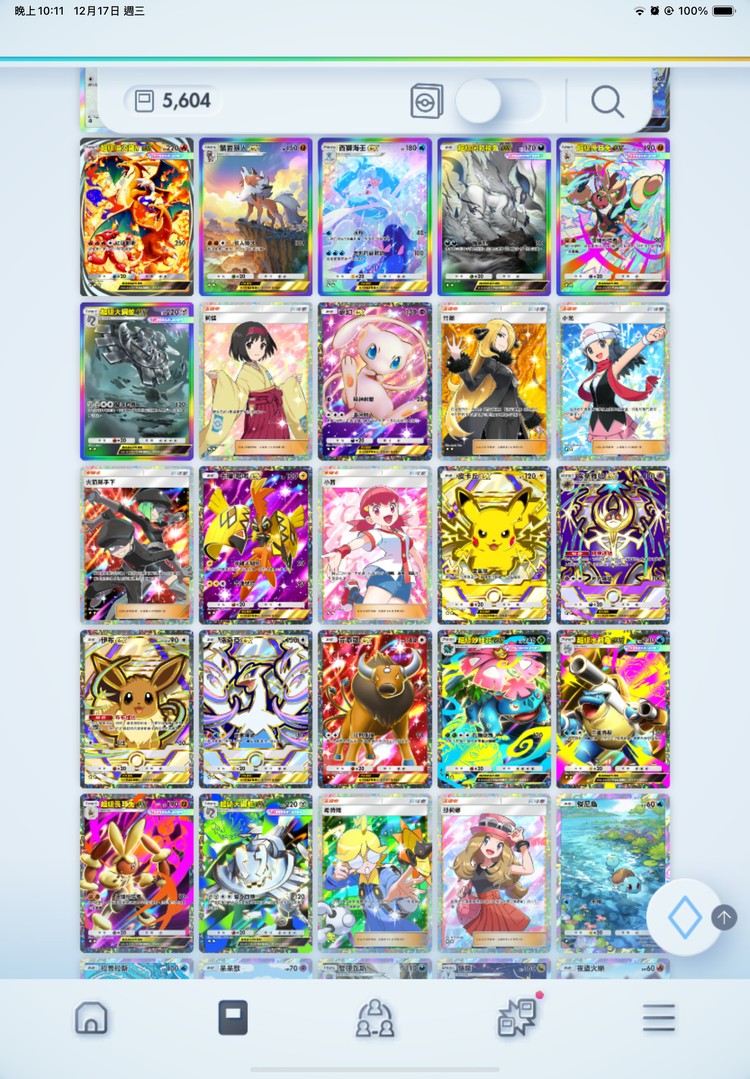Open the gold Pikachu card

[x=494, y=545]
